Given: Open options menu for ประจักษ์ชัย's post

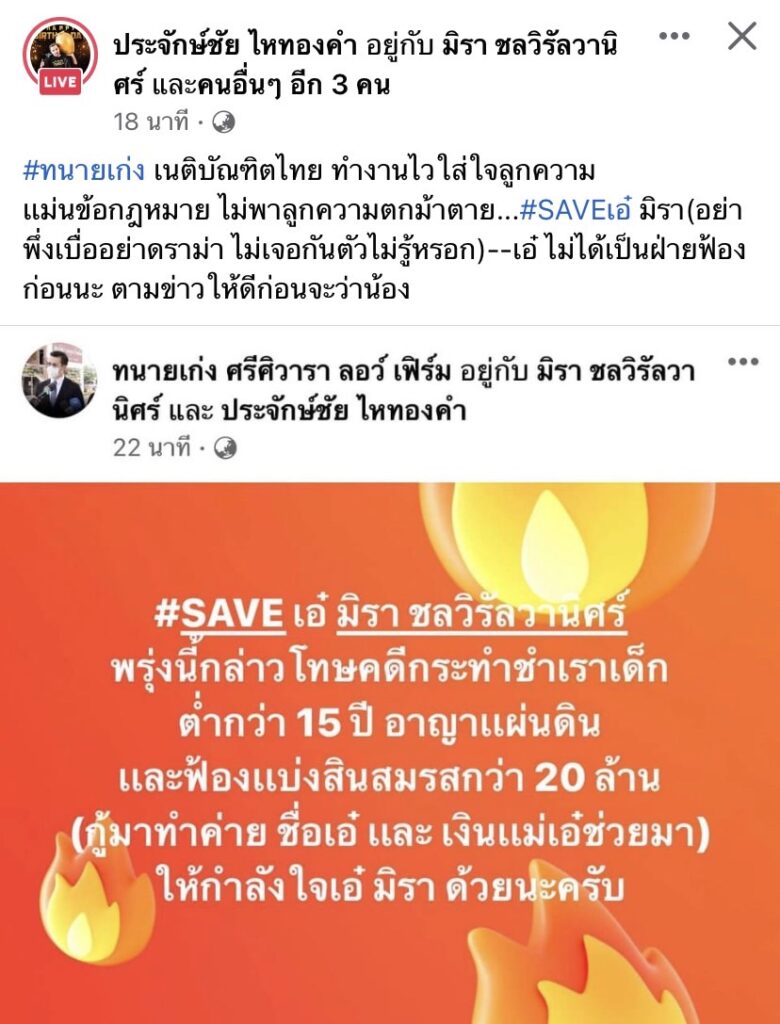Looking at the screenshot, I should tap(674, 37).
